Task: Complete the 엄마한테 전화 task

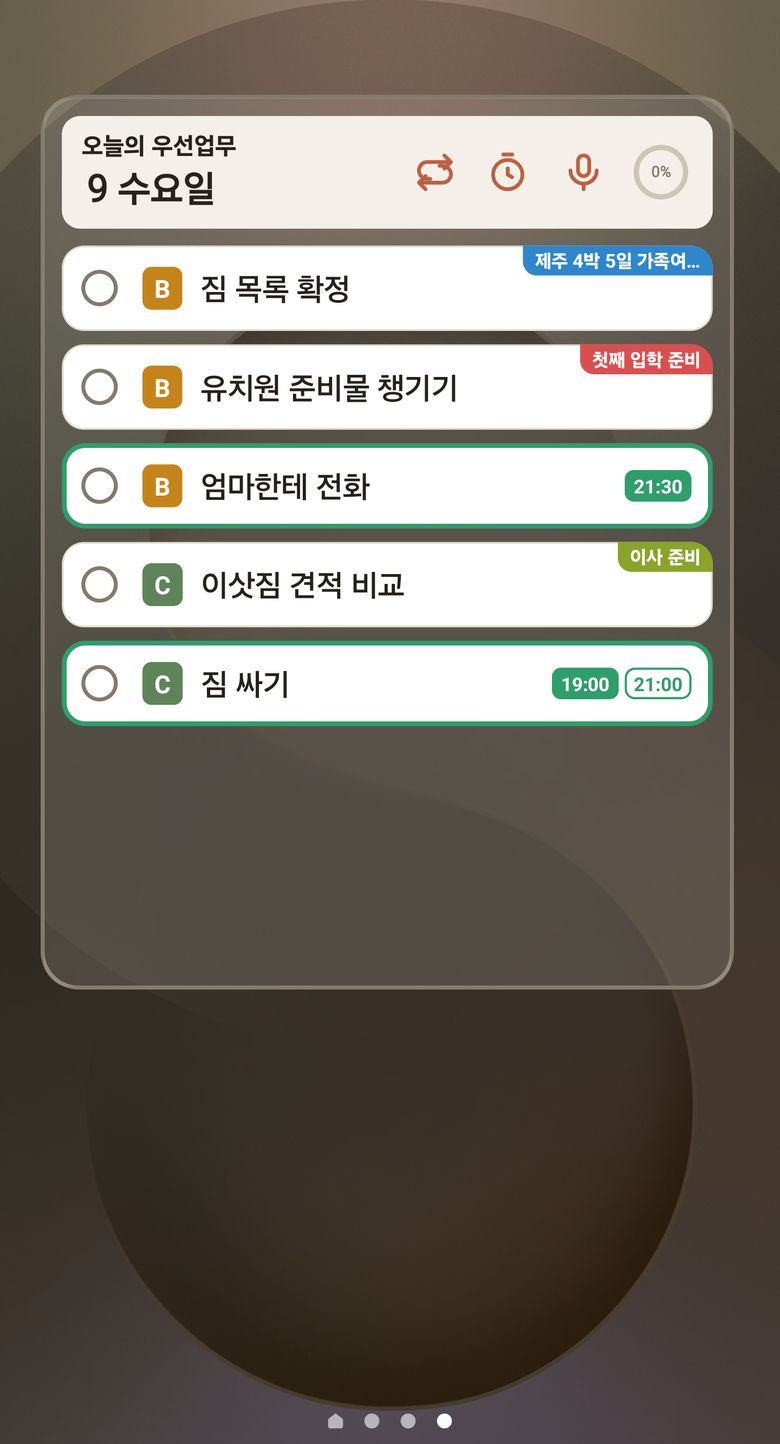Action: click(99, 486)
